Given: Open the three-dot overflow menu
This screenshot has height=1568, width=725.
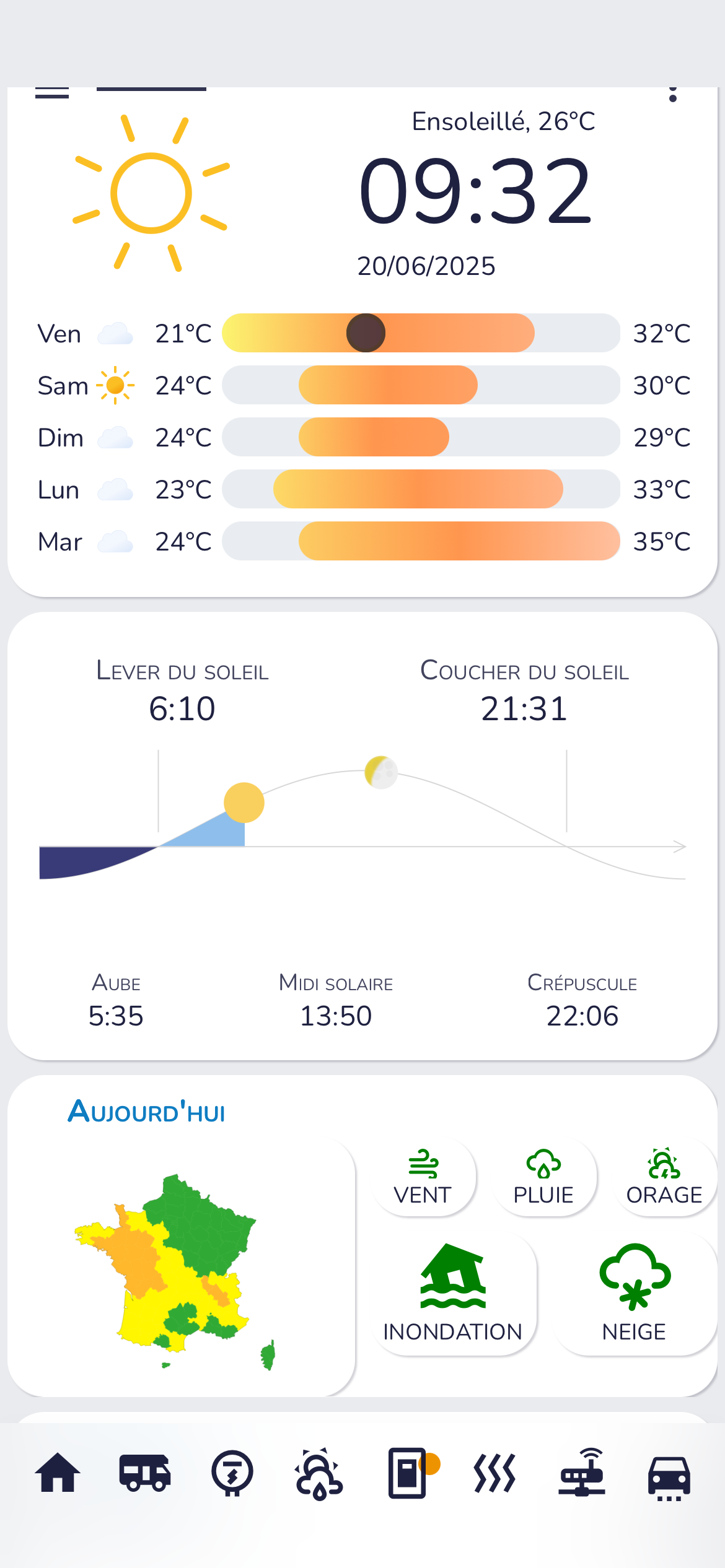Looking at the screenshot, I should pyautogui.click(x=673, y=95).
